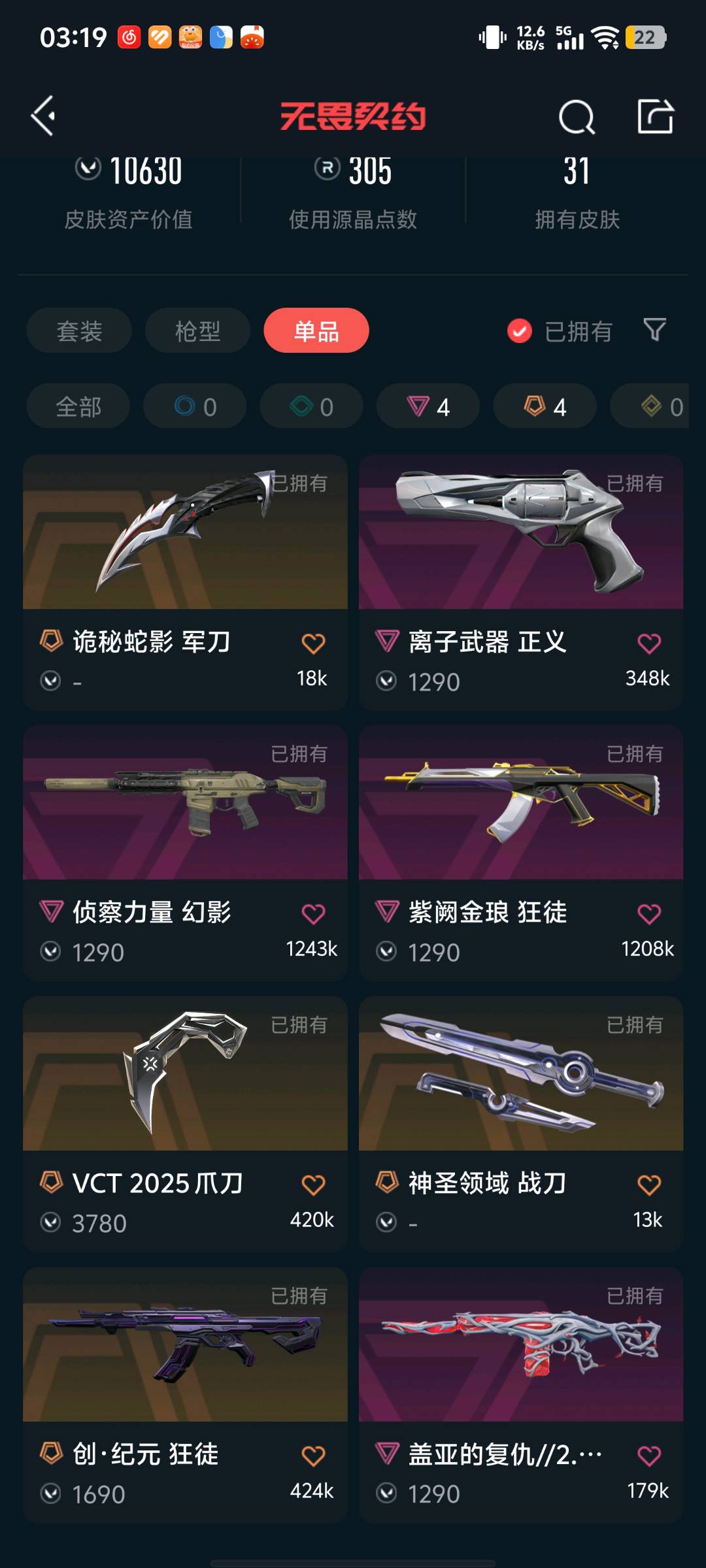Like the VCT 2025 爪刀 skin

(x=313, y=1185)
